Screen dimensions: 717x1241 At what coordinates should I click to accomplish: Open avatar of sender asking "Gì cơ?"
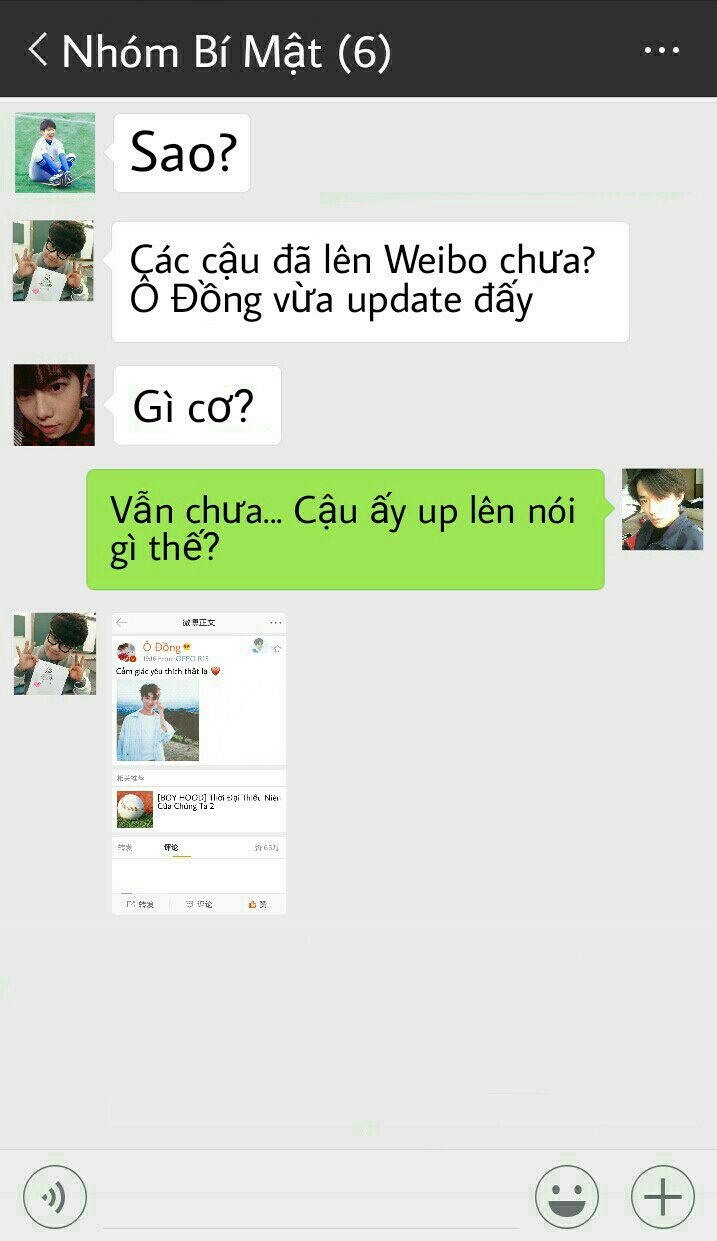[54, 405]
